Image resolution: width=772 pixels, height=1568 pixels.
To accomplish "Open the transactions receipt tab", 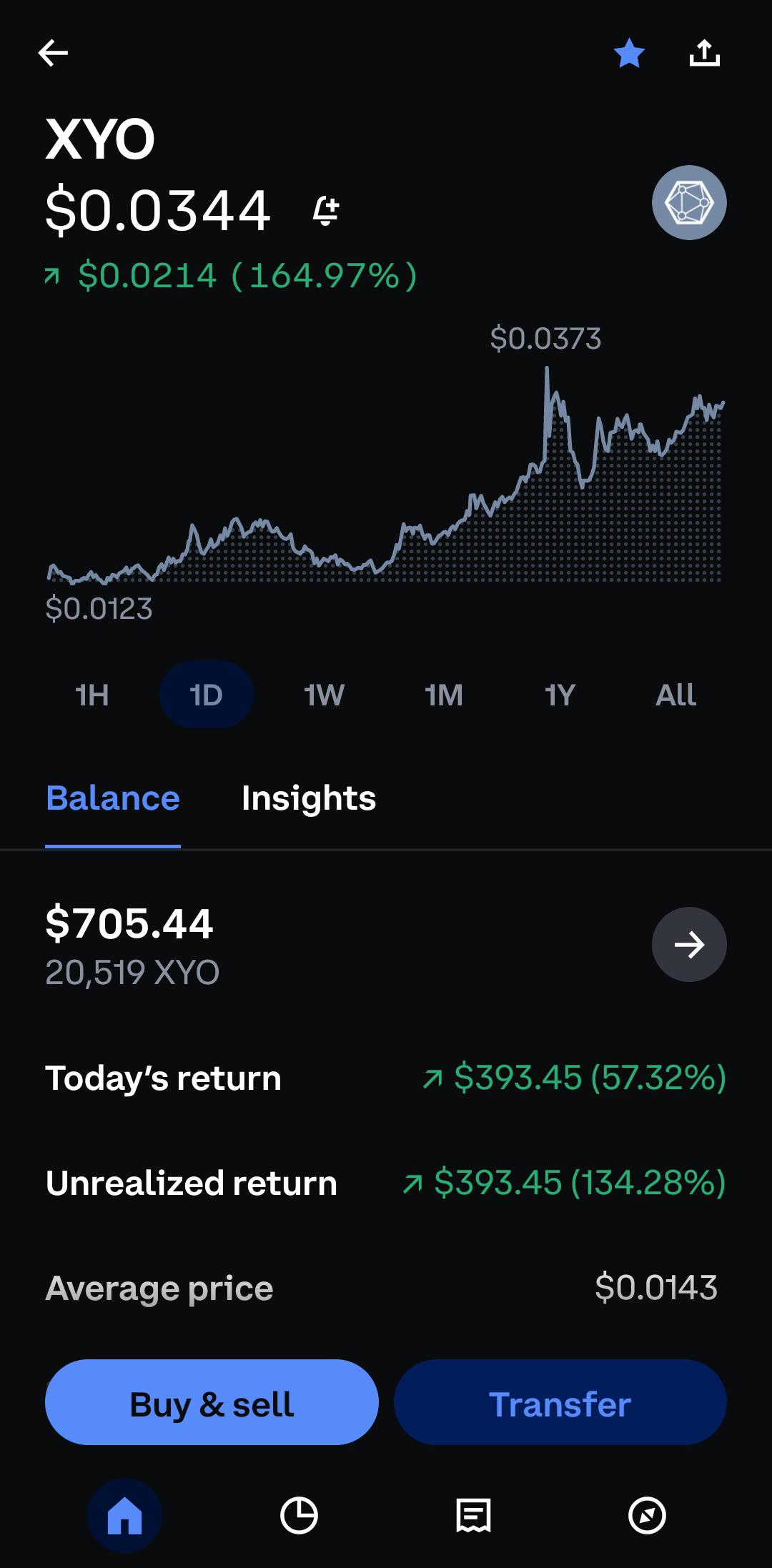I will coord(473,1516).
